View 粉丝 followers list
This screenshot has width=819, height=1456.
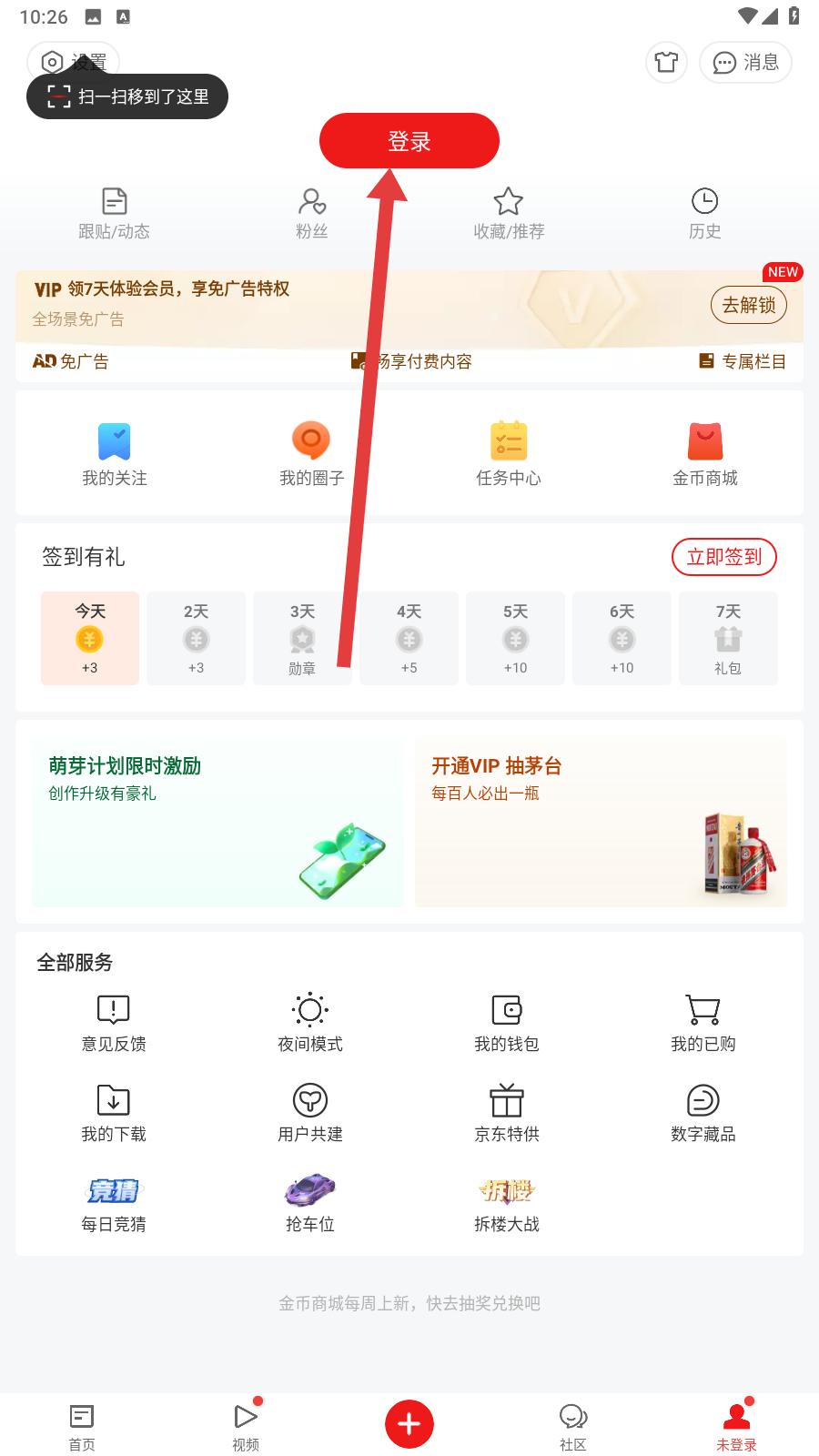coord(311,214)
